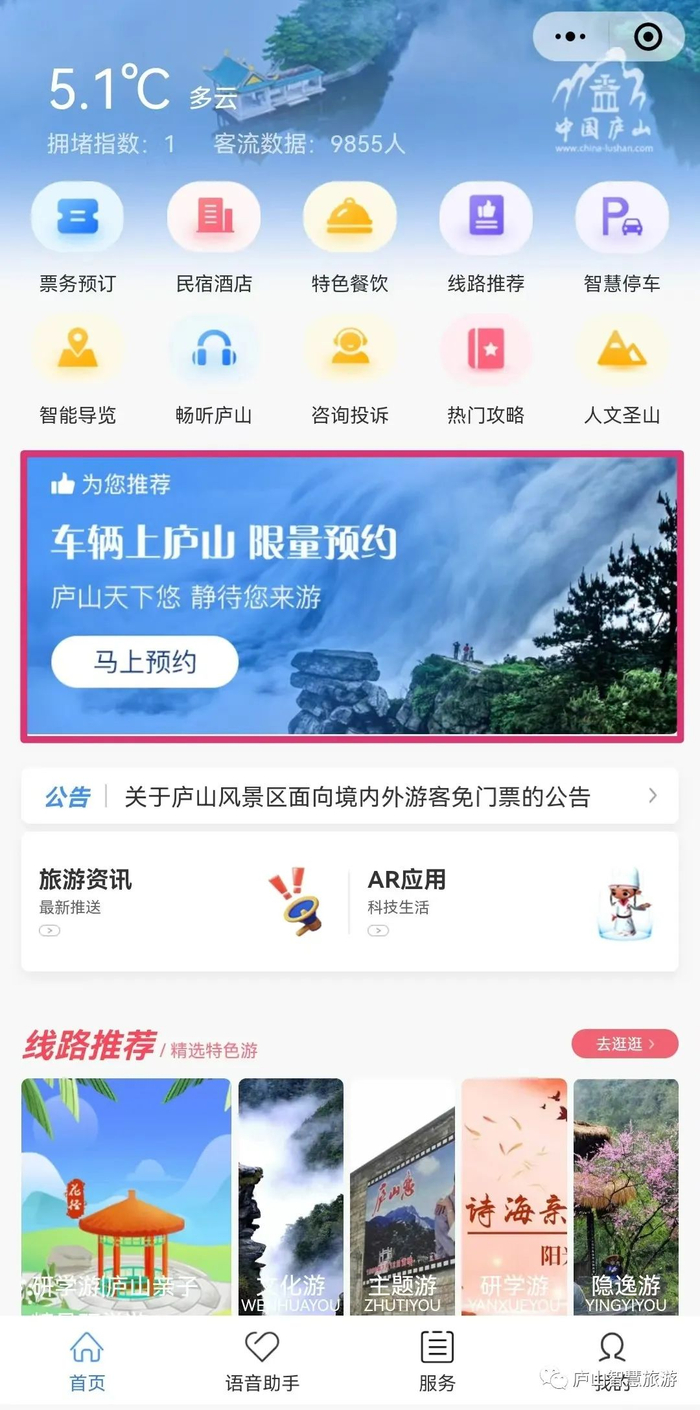Screen dimensions: 700x1410
Task: Tap the 马上预约 button
Action: click(x=145, y=662)
